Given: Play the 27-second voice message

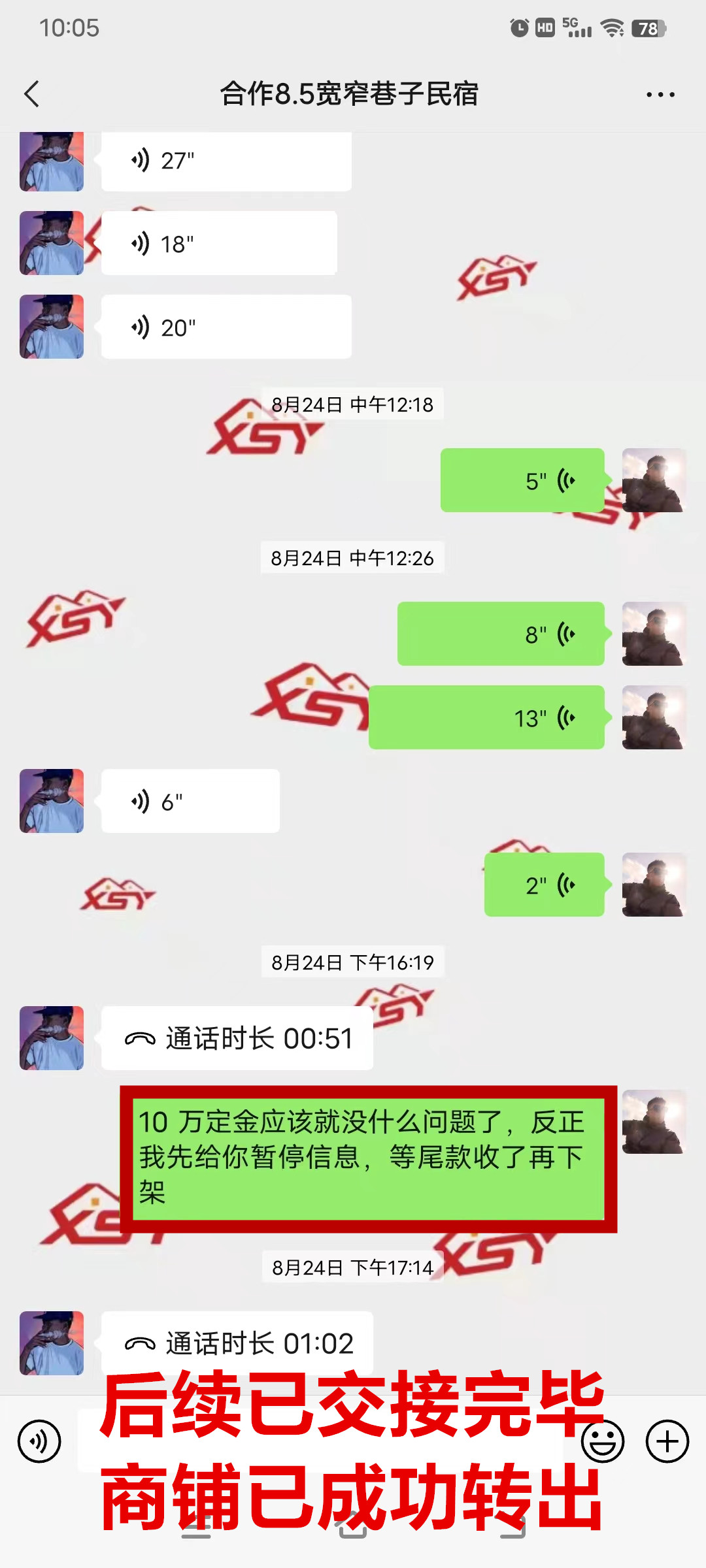Looking at the screenshot, I should click(x=226, y=161).
